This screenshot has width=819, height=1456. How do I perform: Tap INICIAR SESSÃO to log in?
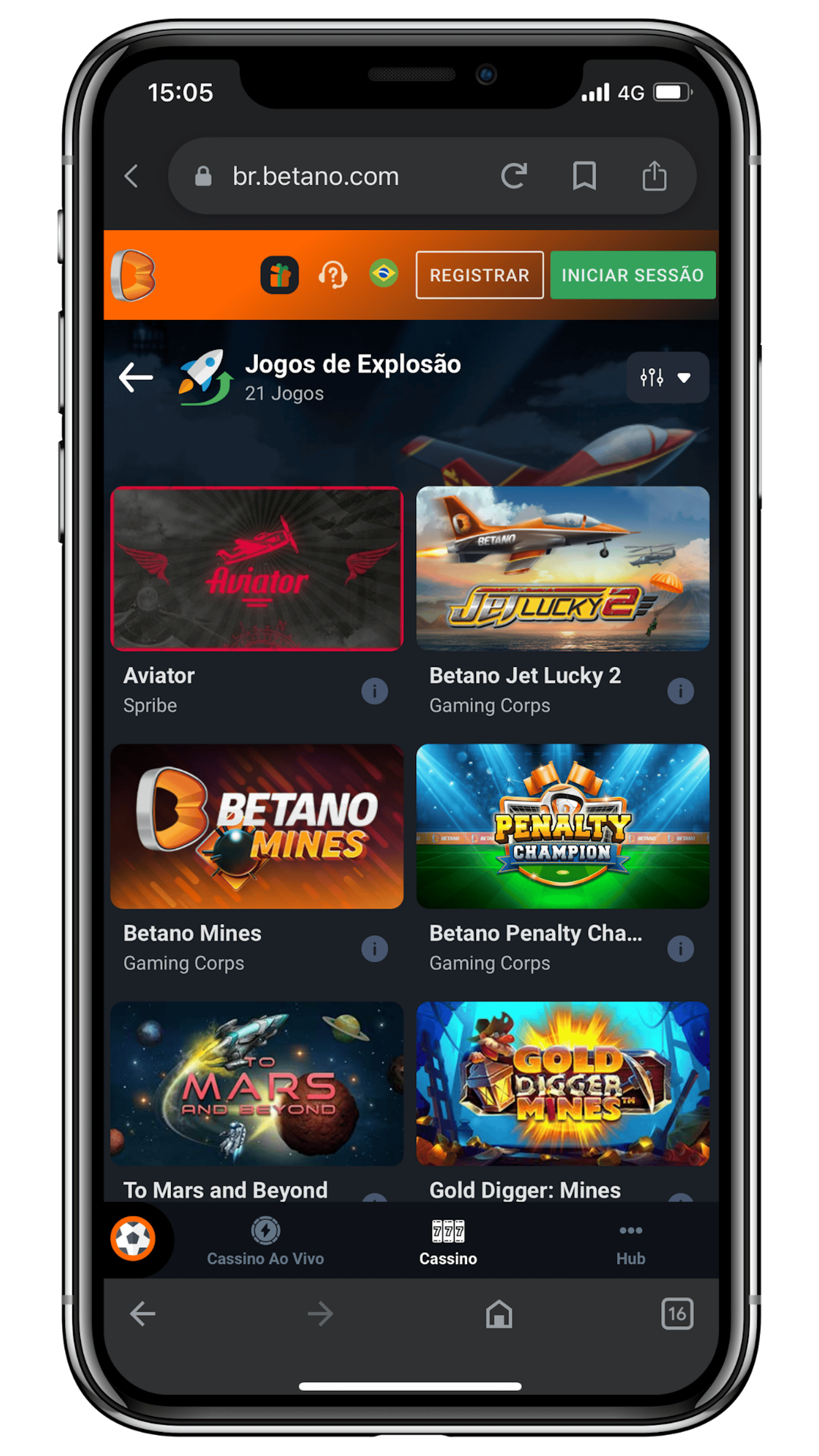point(633,275)
